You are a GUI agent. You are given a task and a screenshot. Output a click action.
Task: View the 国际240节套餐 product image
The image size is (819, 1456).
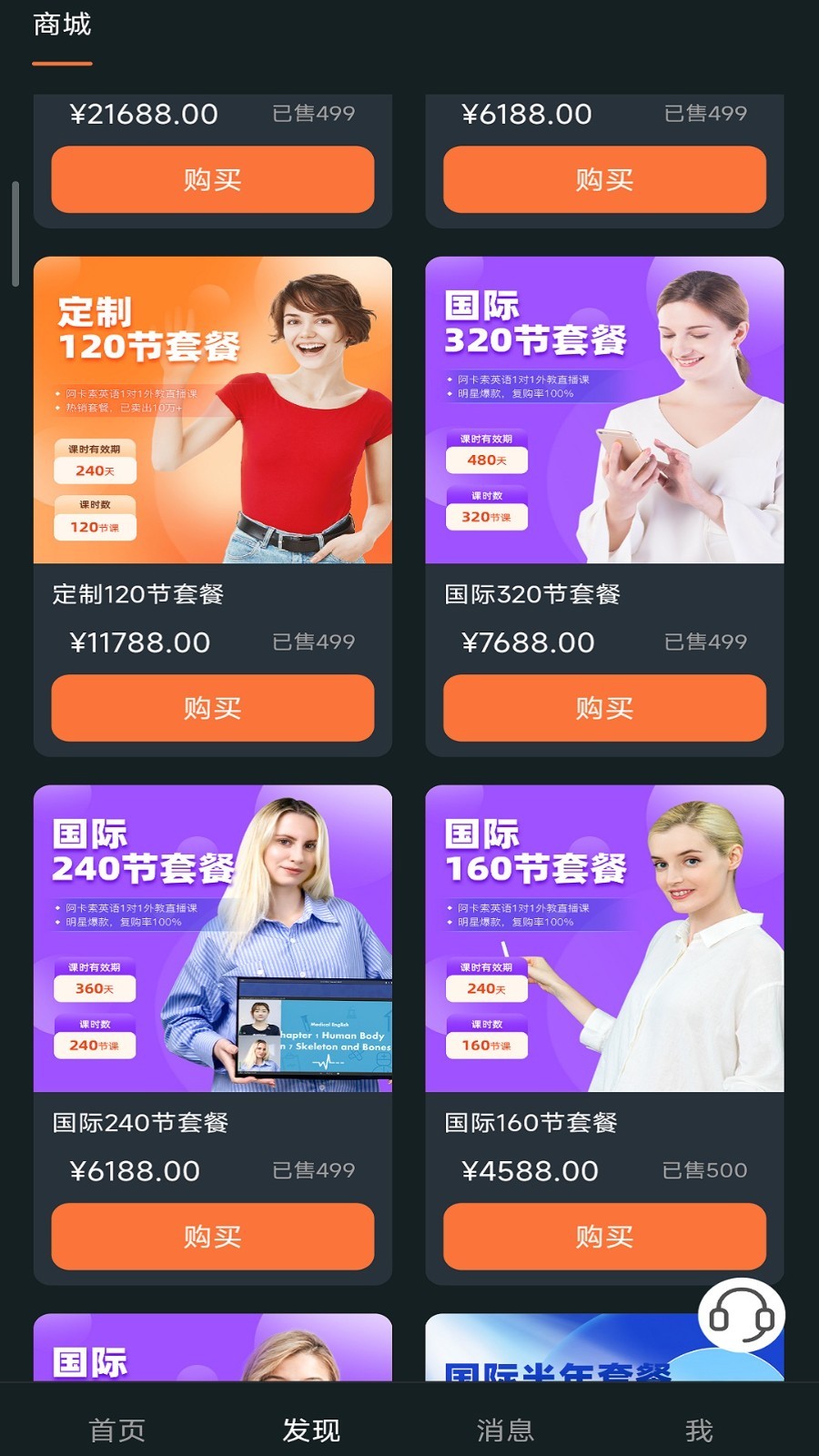pyautogui.click(x=212, y=937)
